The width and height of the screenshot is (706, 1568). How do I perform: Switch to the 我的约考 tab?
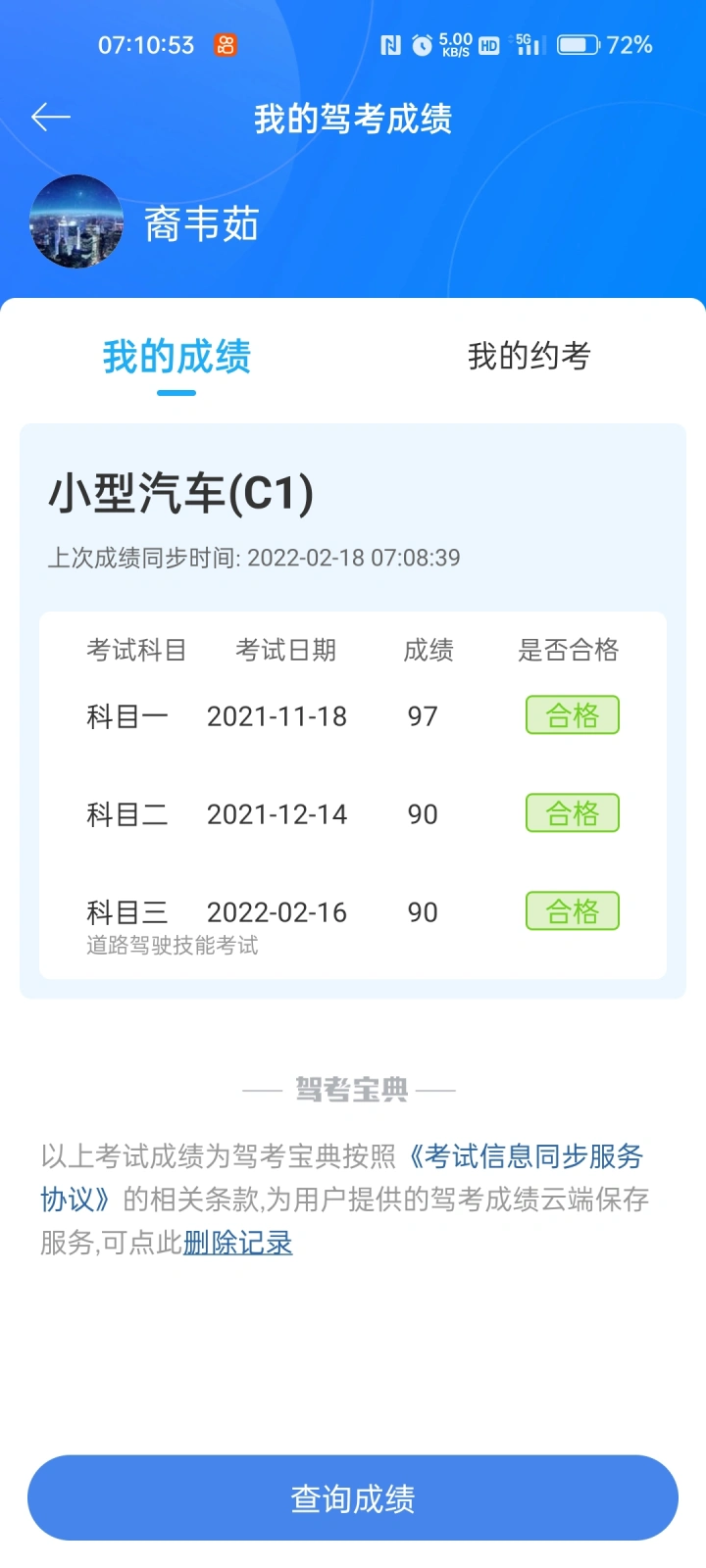pyautogui.click(x=529, y=356)
